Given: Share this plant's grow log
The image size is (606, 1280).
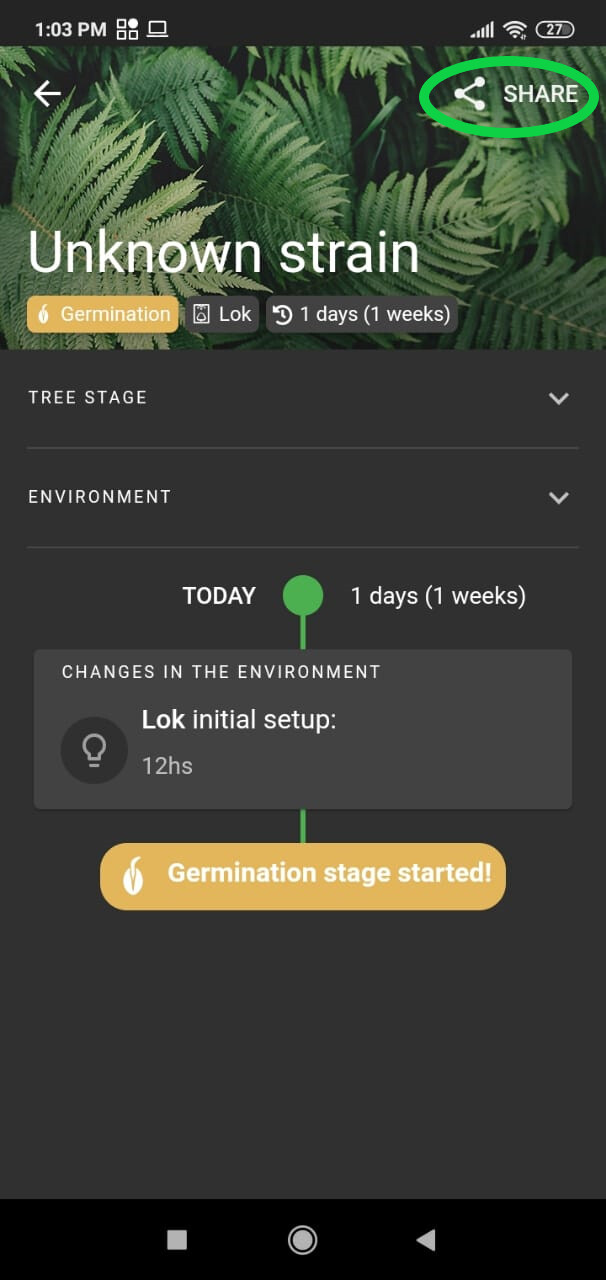Looking at the screenshot, I should (x=515, y=94).
